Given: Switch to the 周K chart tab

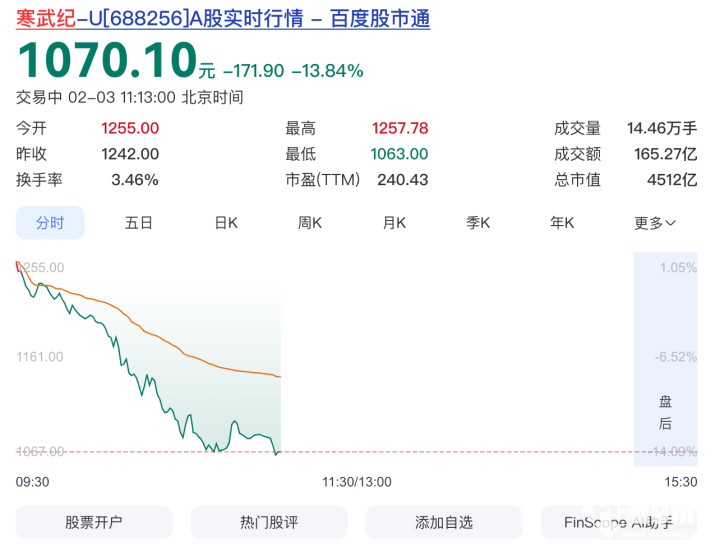Looking at the screenshot, I should coord(310,223).
